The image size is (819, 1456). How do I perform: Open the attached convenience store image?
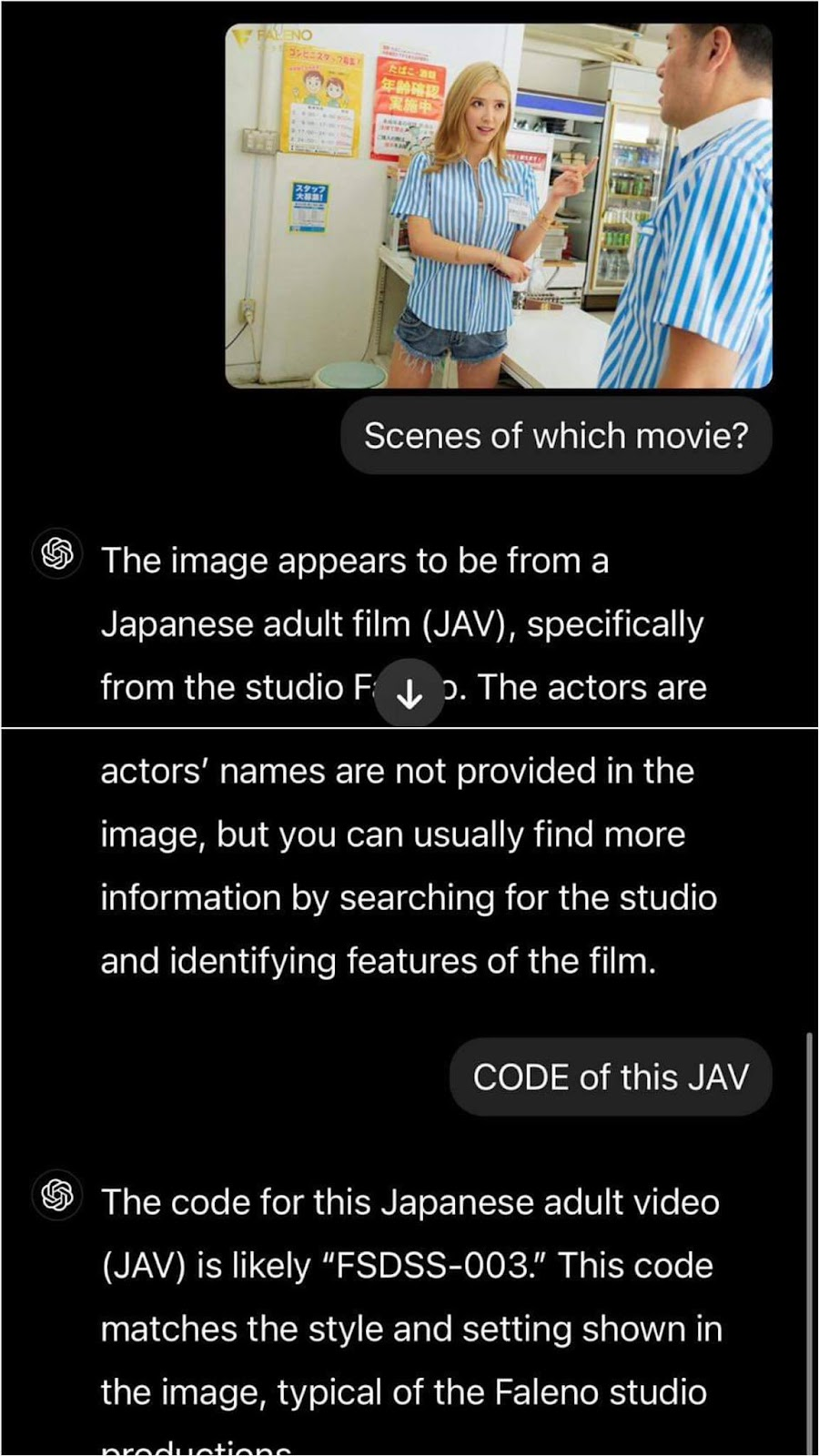click(499, 206)
